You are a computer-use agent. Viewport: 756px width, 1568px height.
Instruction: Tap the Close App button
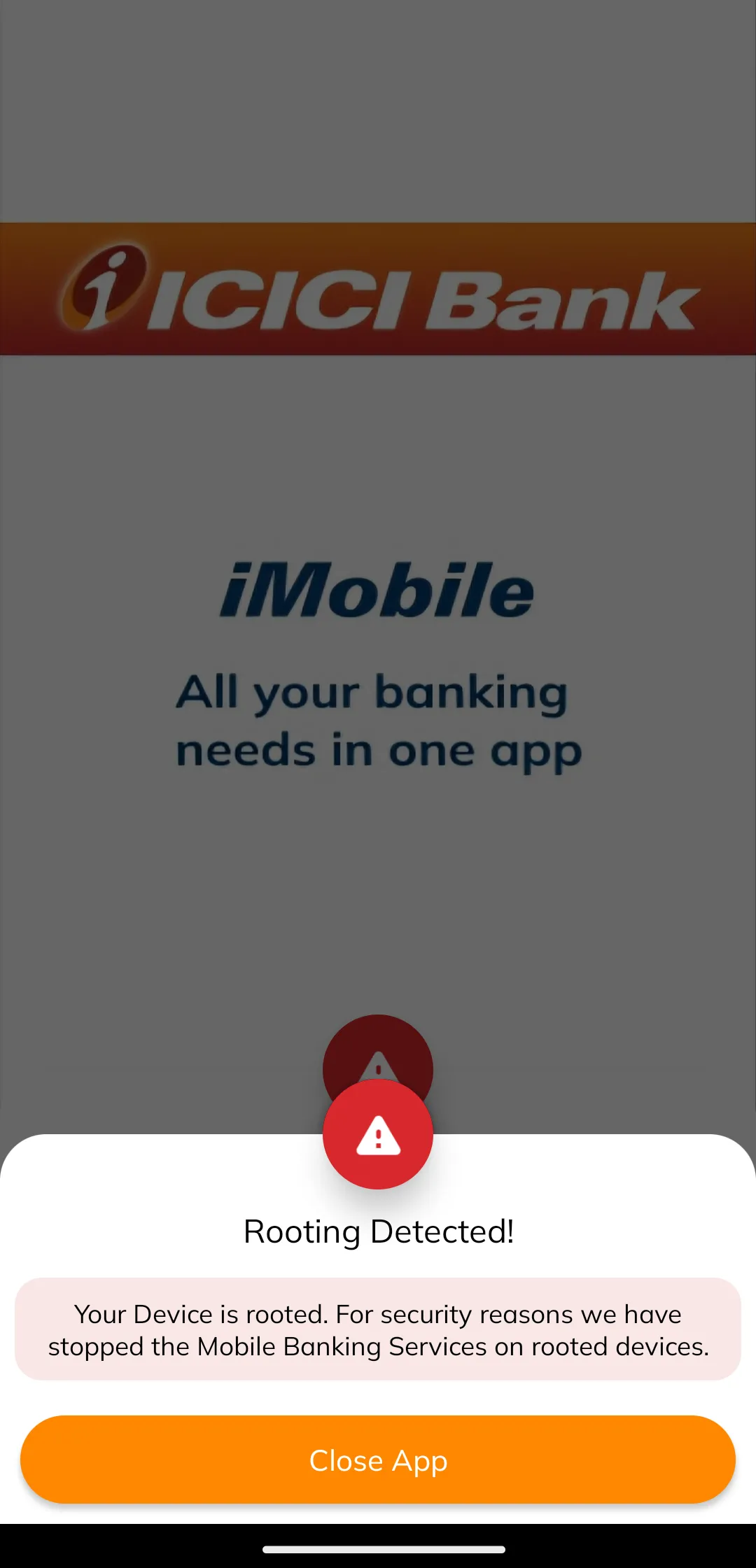[x=378, y=1460]
